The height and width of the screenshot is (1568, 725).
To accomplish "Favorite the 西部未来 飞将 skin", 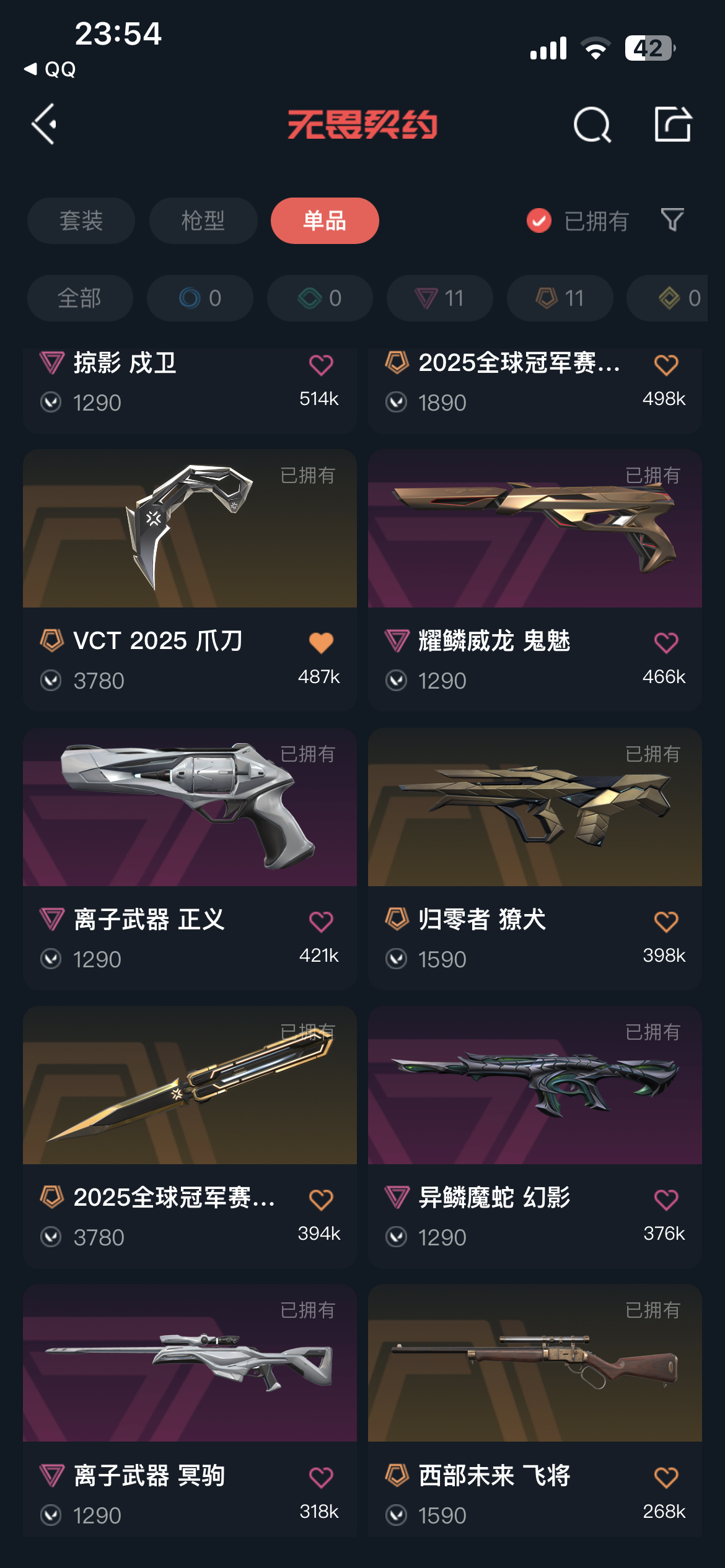I will tap(666, 1478).
